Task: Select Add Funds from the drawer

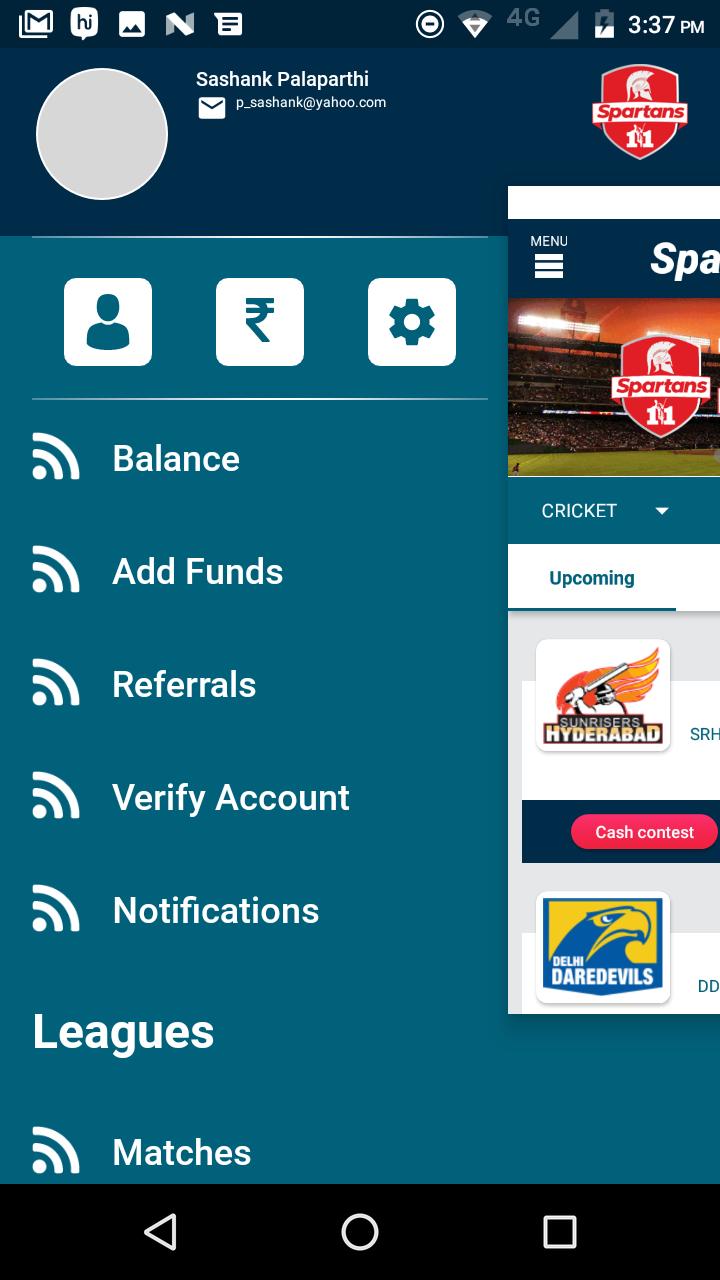Action: (x=197, y=572)
